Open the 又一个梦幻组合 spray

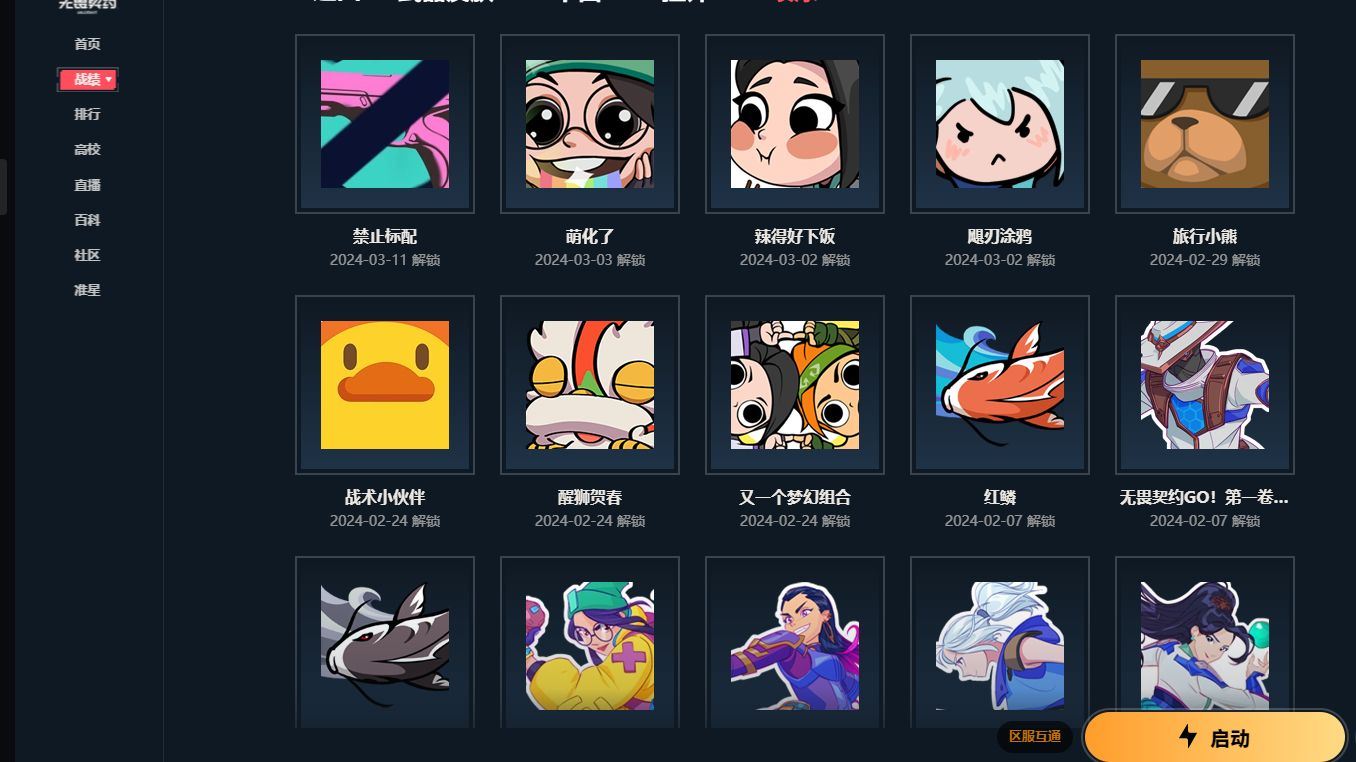point(795,385)
